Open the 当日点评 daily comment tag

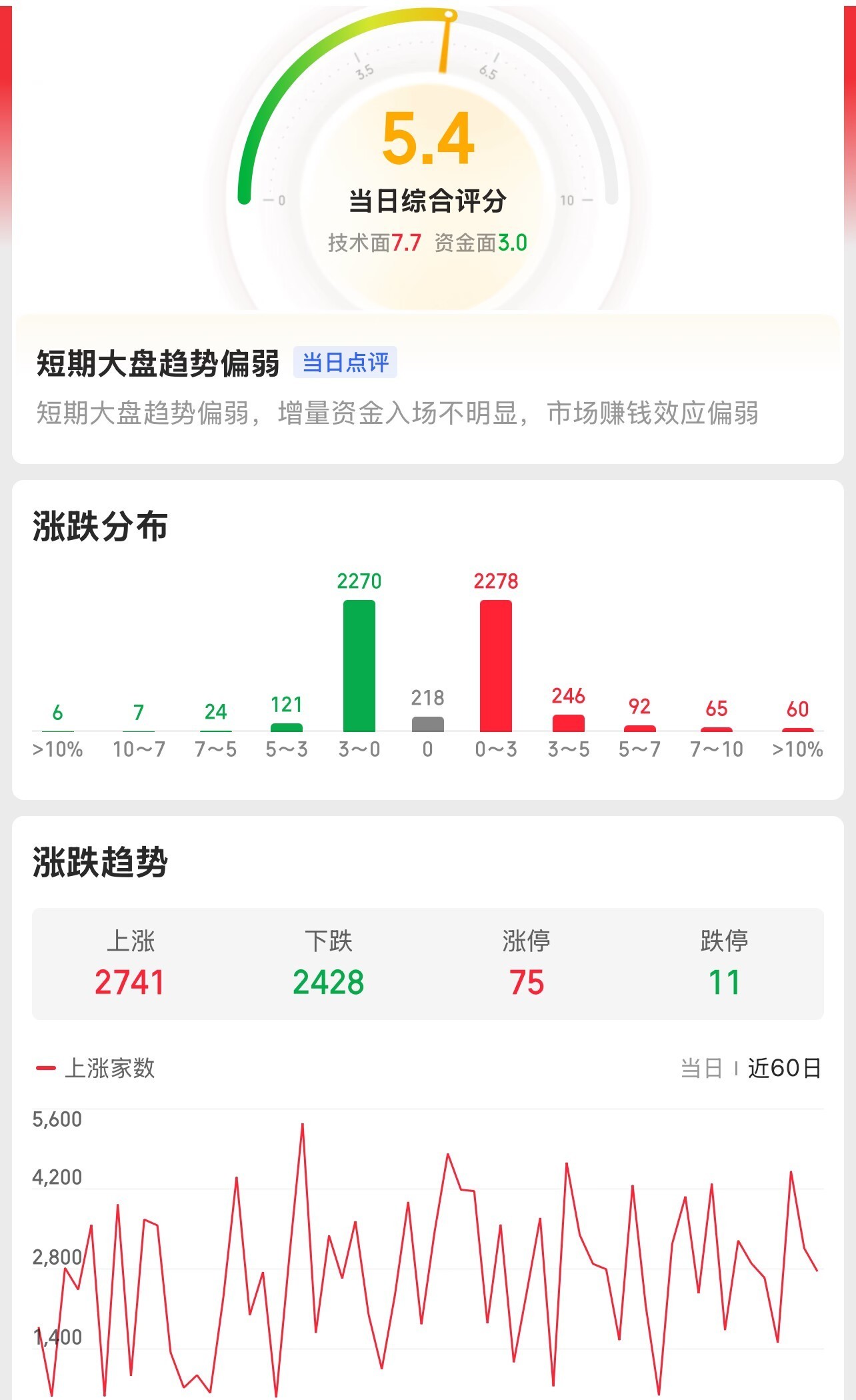coord(345,363)
